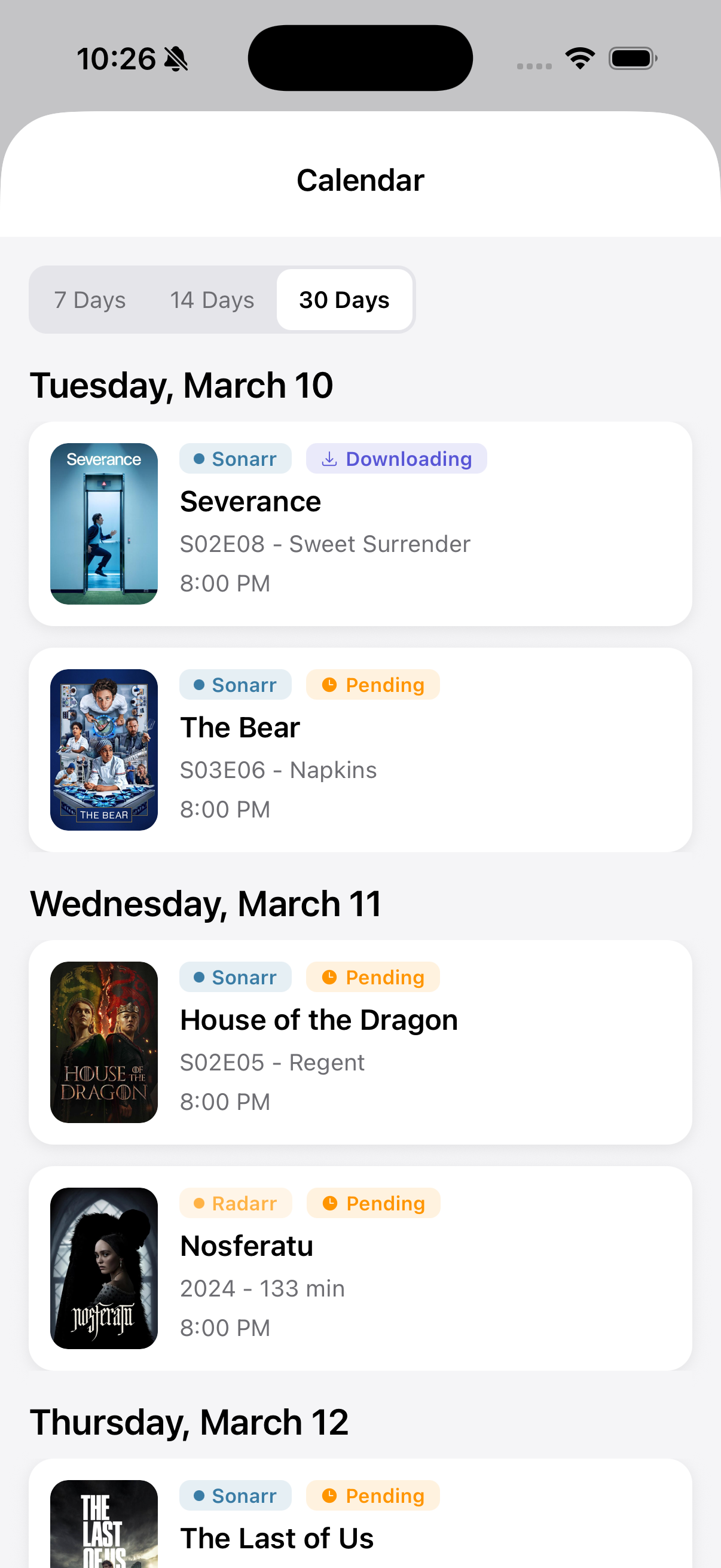Click the Sonarr dot icon on House of the Dragon

pyautogui.click(x=199, y=977)
